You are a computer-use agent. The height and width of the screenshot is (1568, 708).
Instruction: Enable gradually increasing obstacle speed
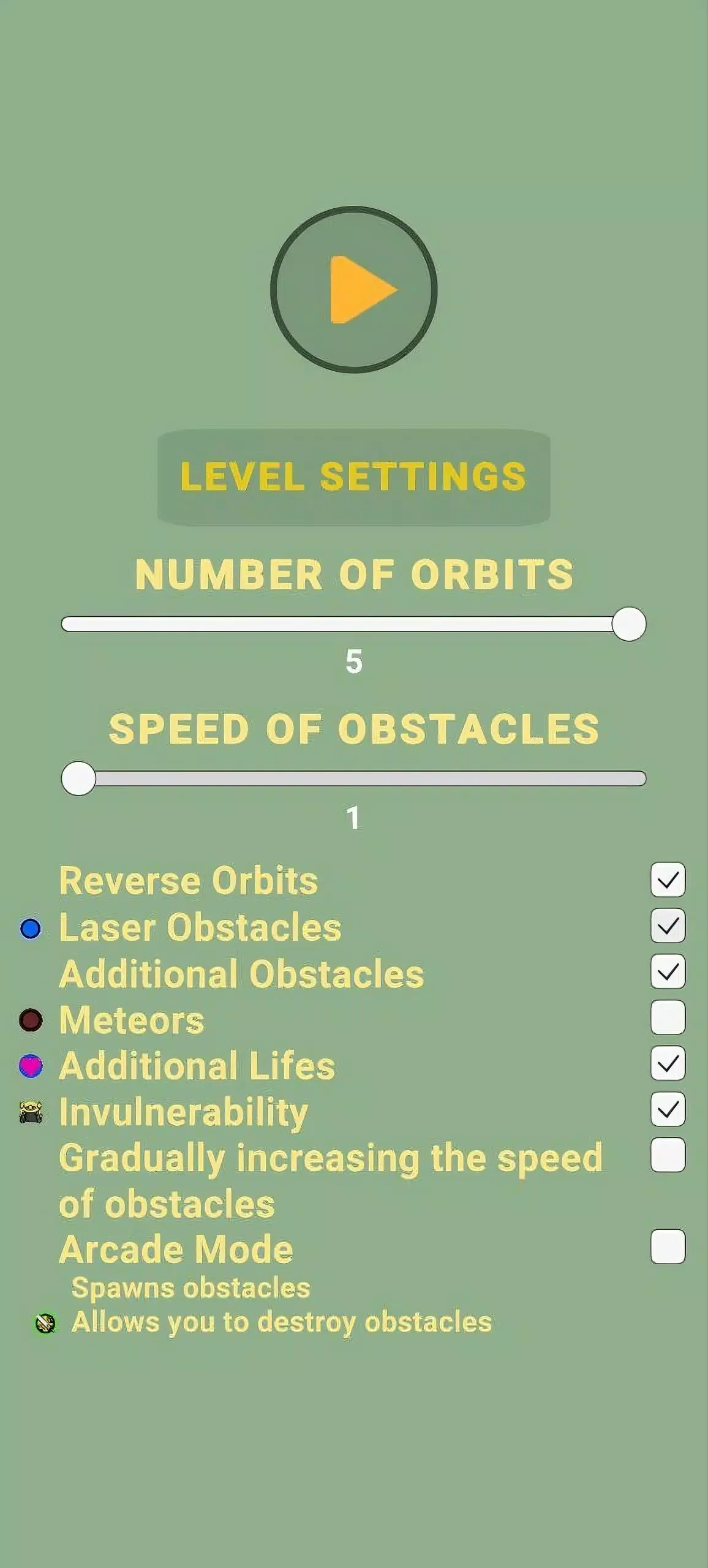point(668,1155)
